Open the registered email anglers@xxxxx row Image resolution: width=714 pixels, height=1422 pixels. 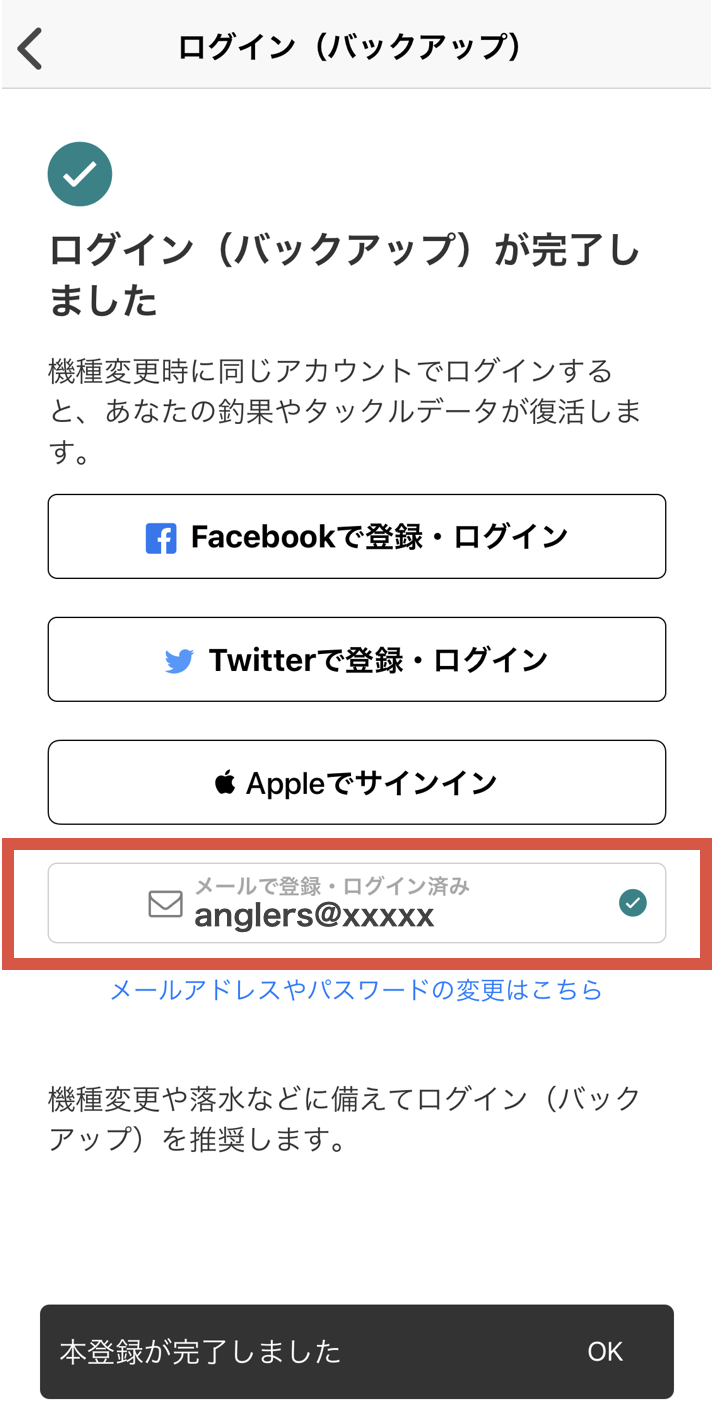click(x=357, y=903)
